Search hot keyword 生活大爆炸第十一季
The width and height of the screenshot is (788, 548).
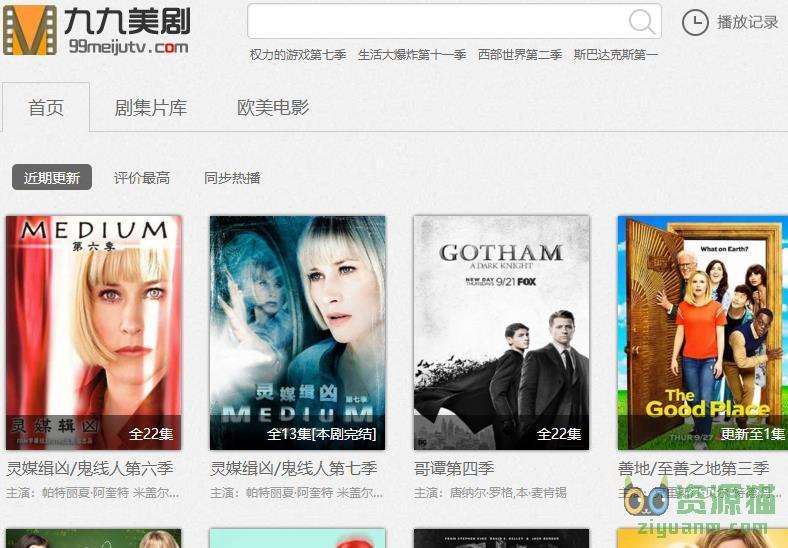point(412,55)
